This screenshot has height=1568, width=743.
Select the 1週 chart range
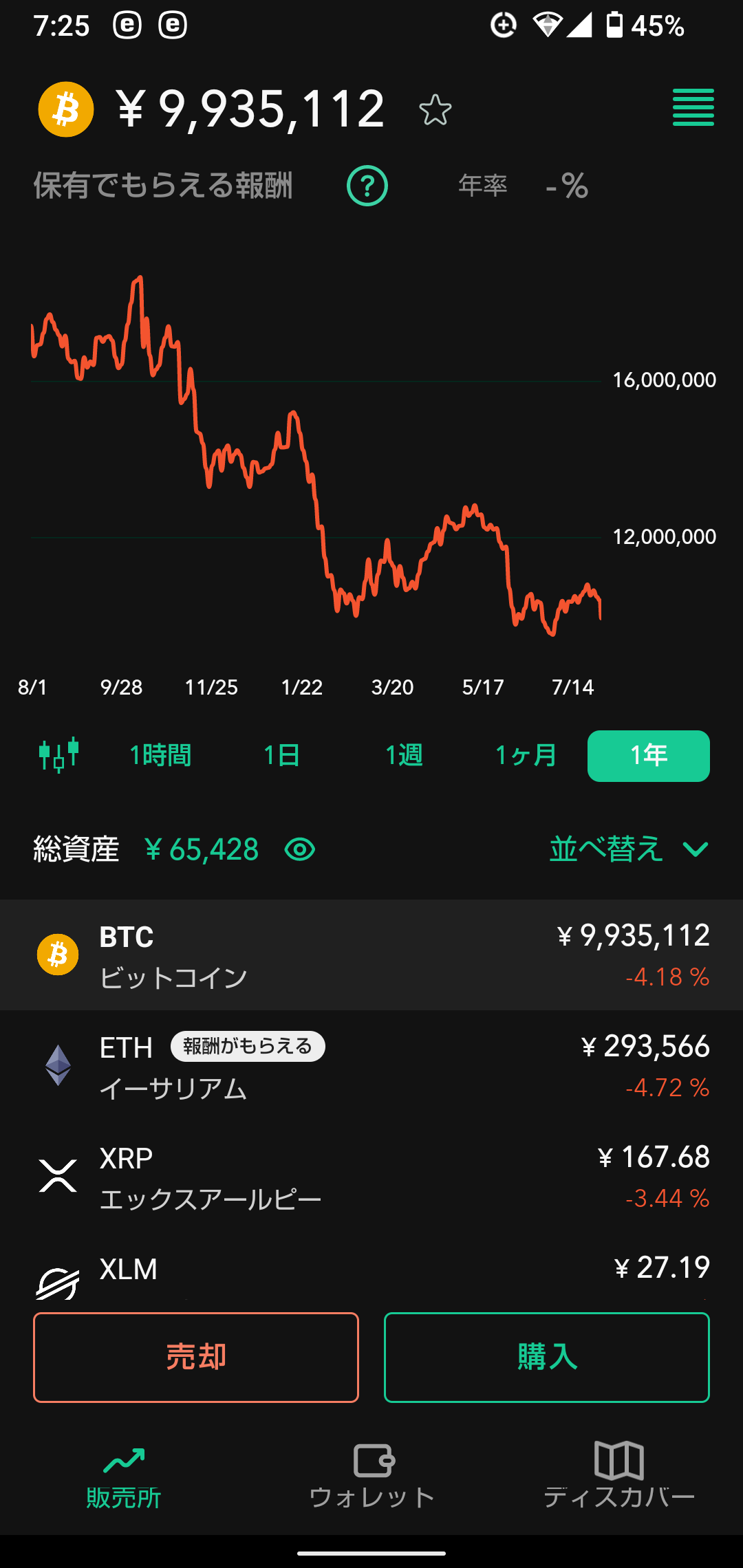(x=404, y=755)
